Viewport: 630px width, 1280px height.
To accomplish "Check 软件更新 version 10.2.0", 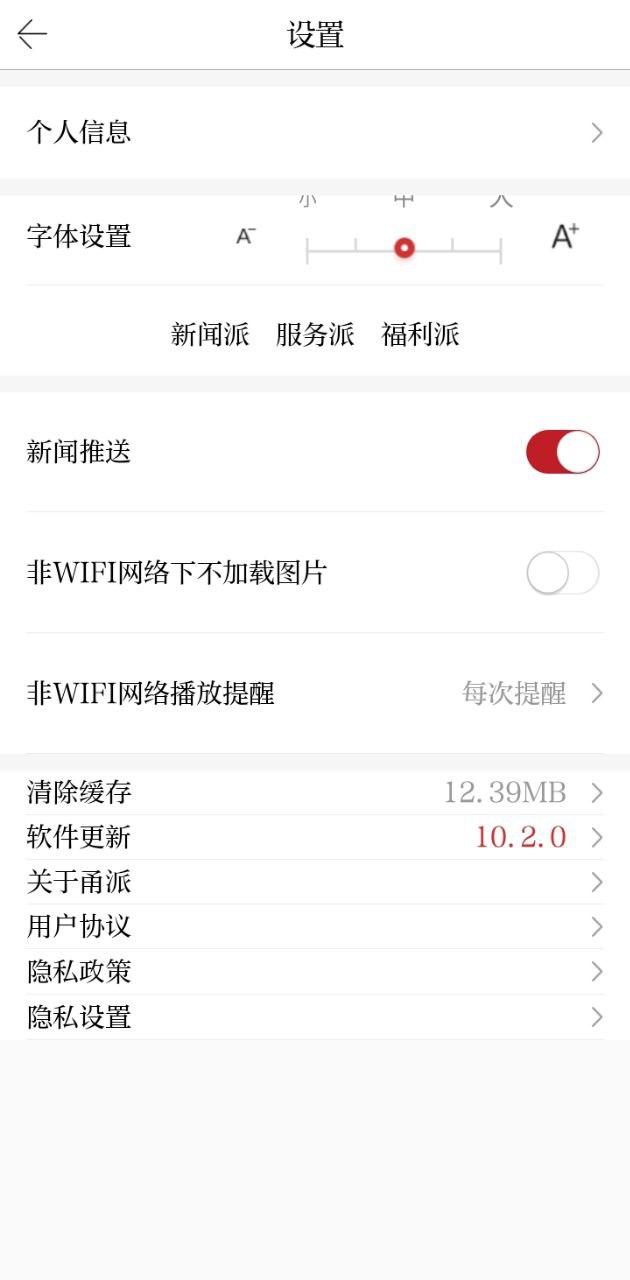I will click(x=314, y=837).
